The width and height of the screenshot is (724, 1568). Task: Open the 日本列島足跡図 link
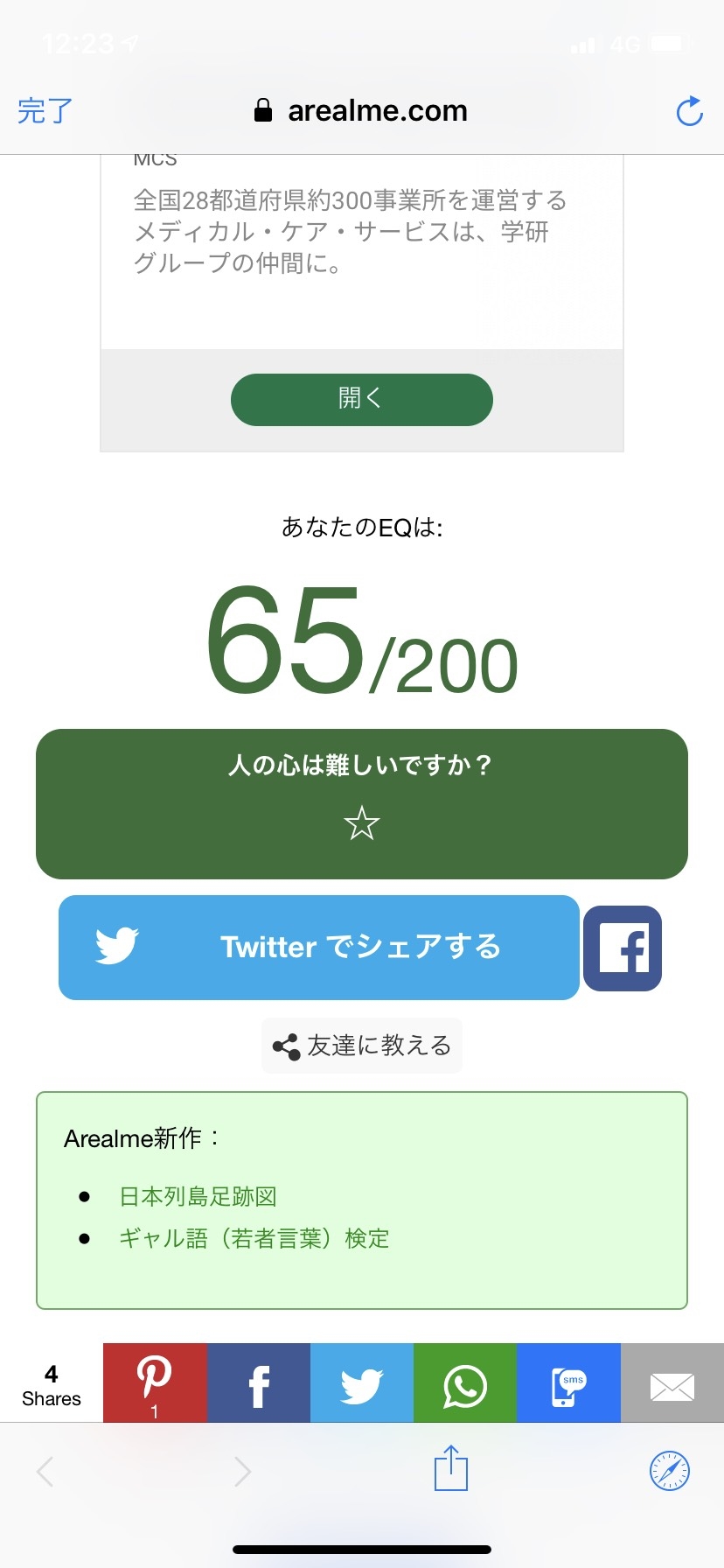[x=198, y=1196]
